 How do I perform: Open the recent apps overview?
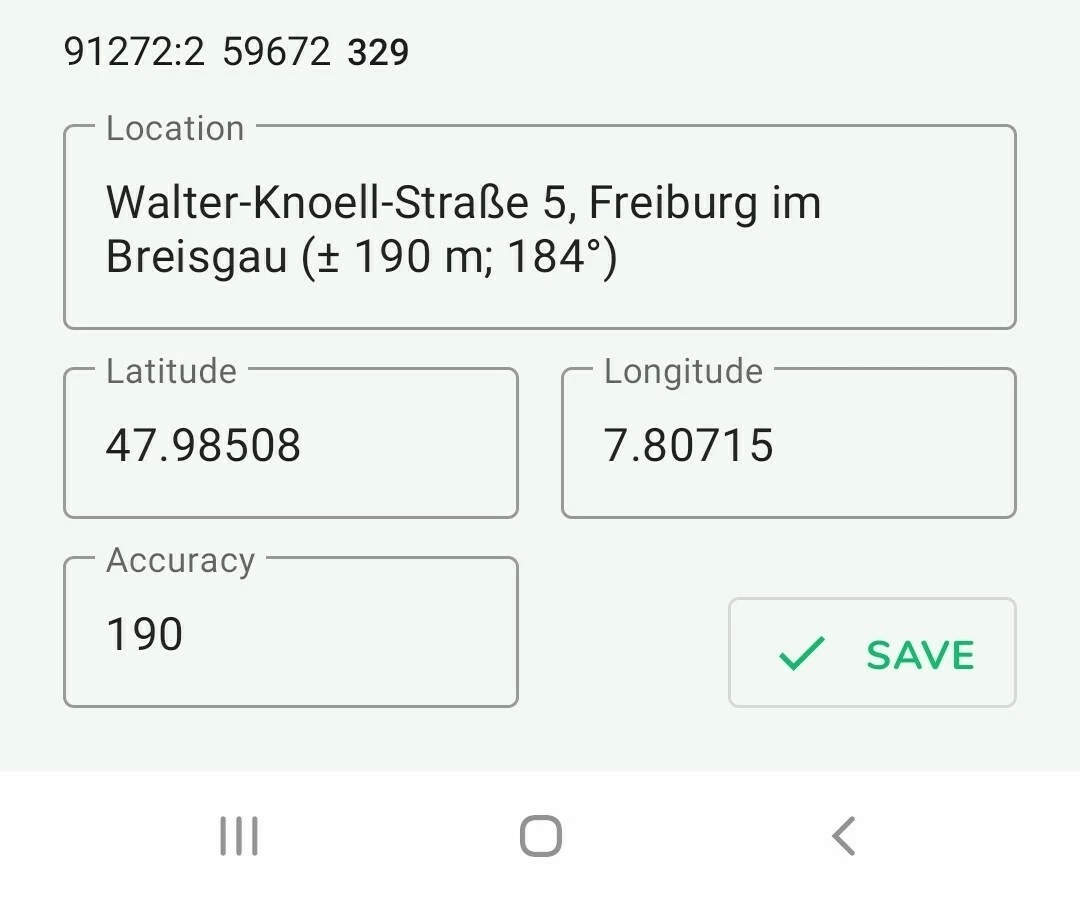(x=239, y=836)
